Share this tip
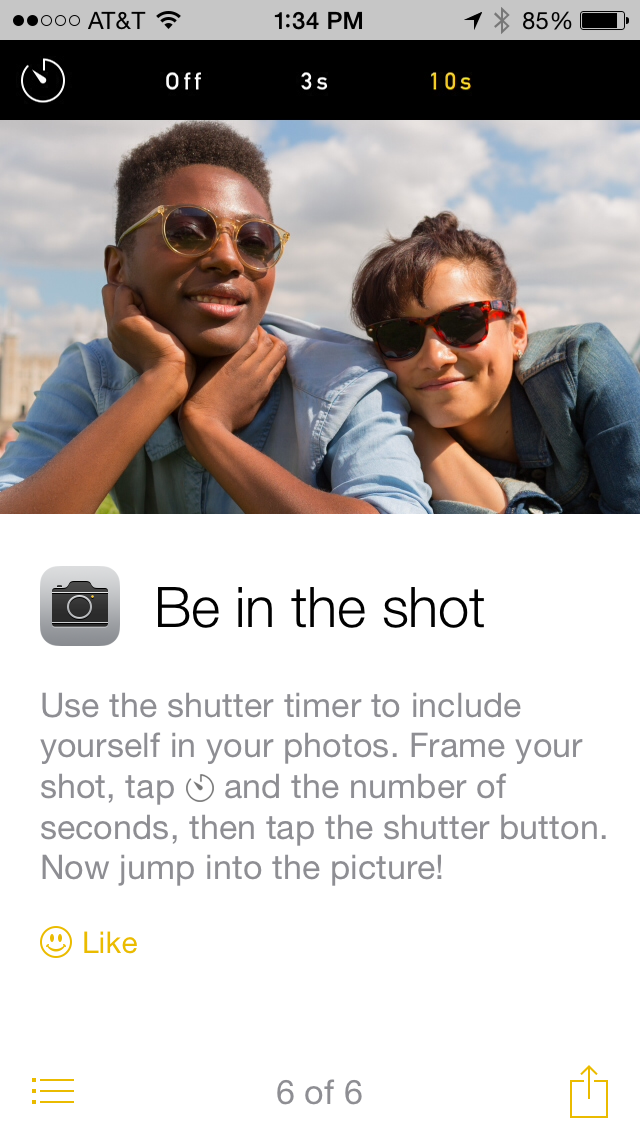The image size is (640, 1136). click(x=588, y=1091)
